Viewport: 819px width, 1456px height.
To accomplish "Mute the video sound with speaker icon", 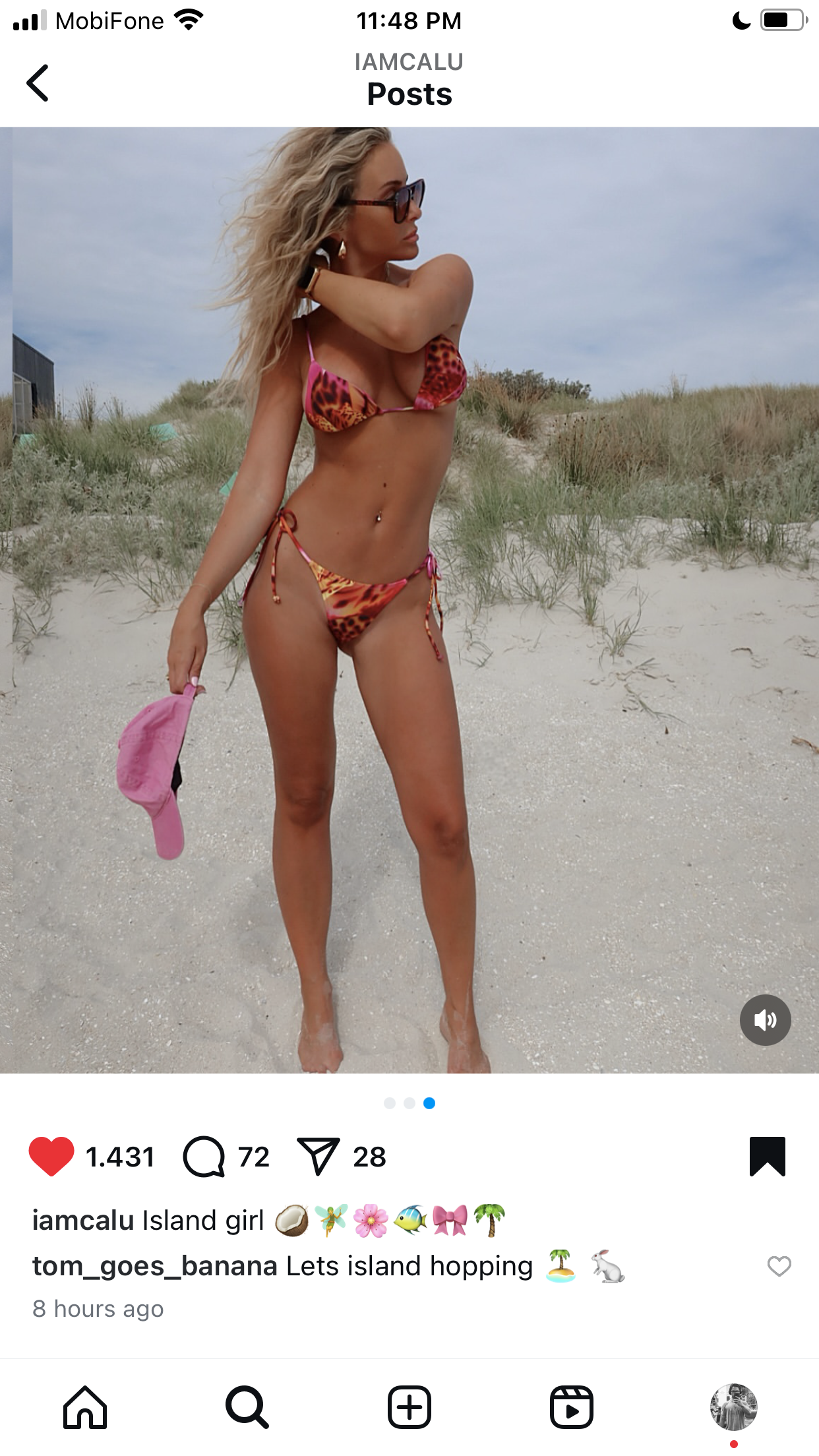I will point(765,1020).
